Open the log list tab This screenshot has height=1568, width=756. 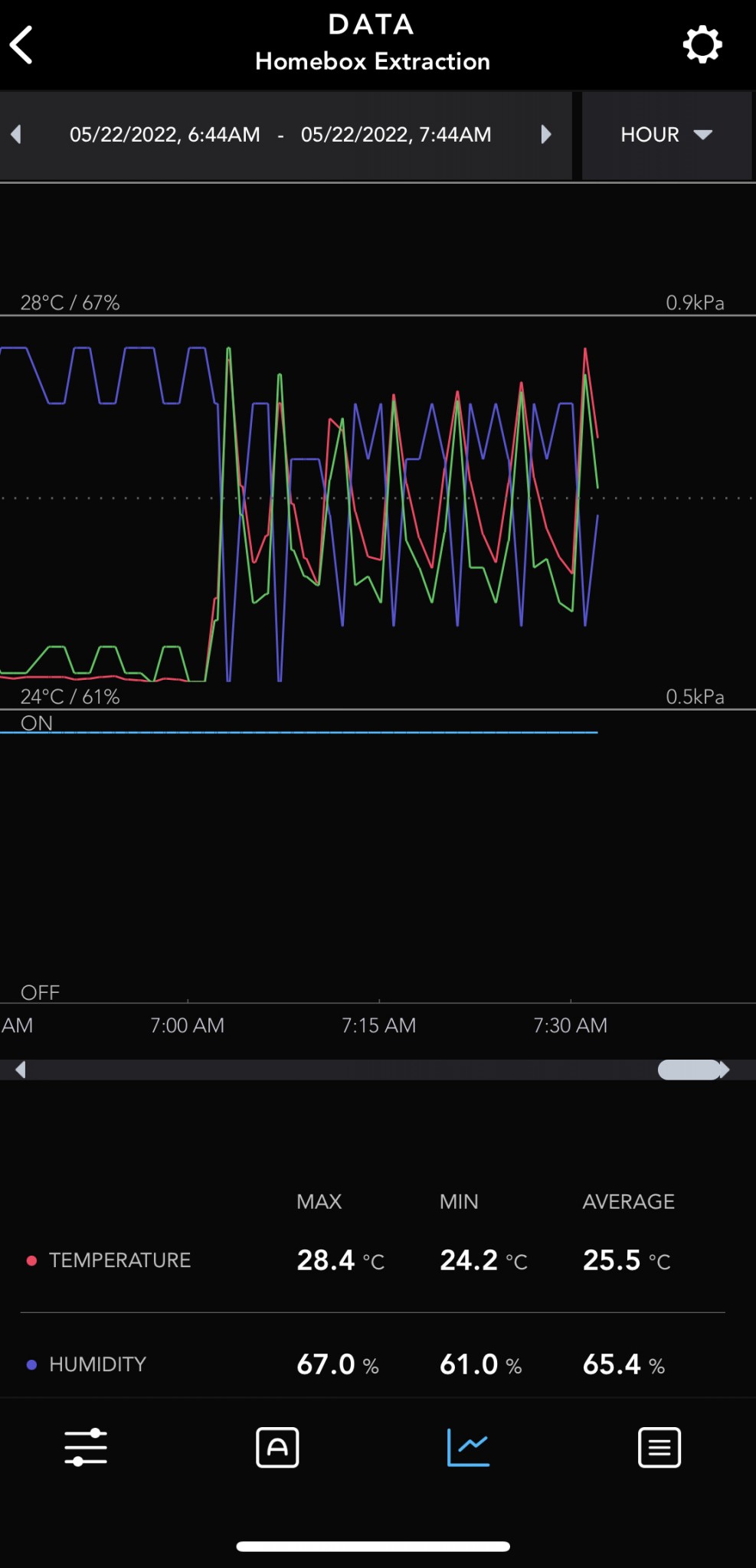(x=659, y=1447)
